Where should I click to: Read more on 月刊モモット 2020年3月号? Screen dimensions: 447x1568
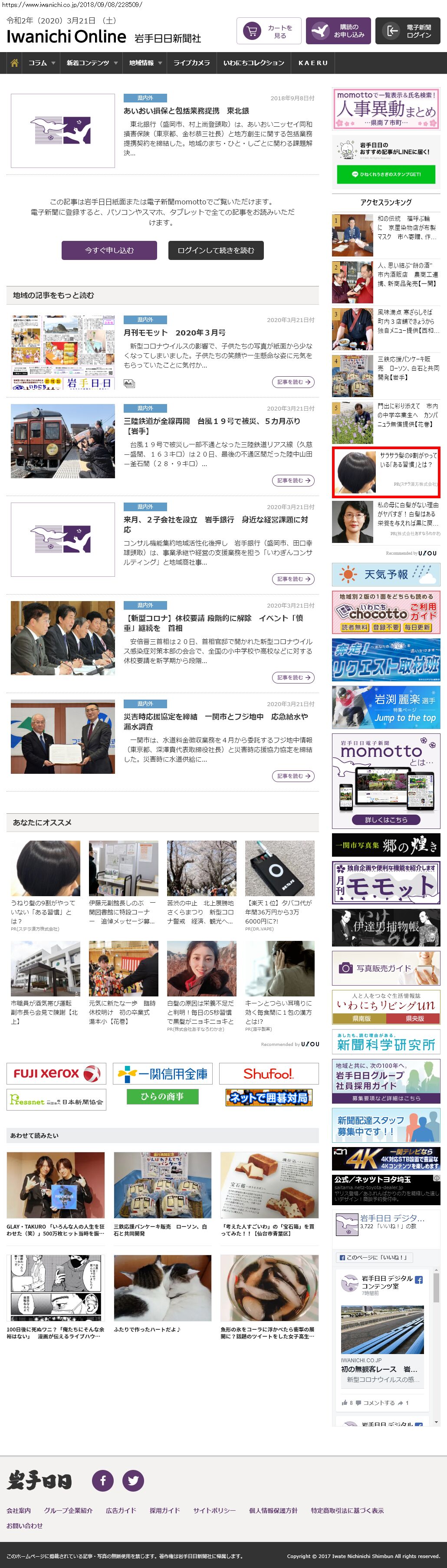293,381
